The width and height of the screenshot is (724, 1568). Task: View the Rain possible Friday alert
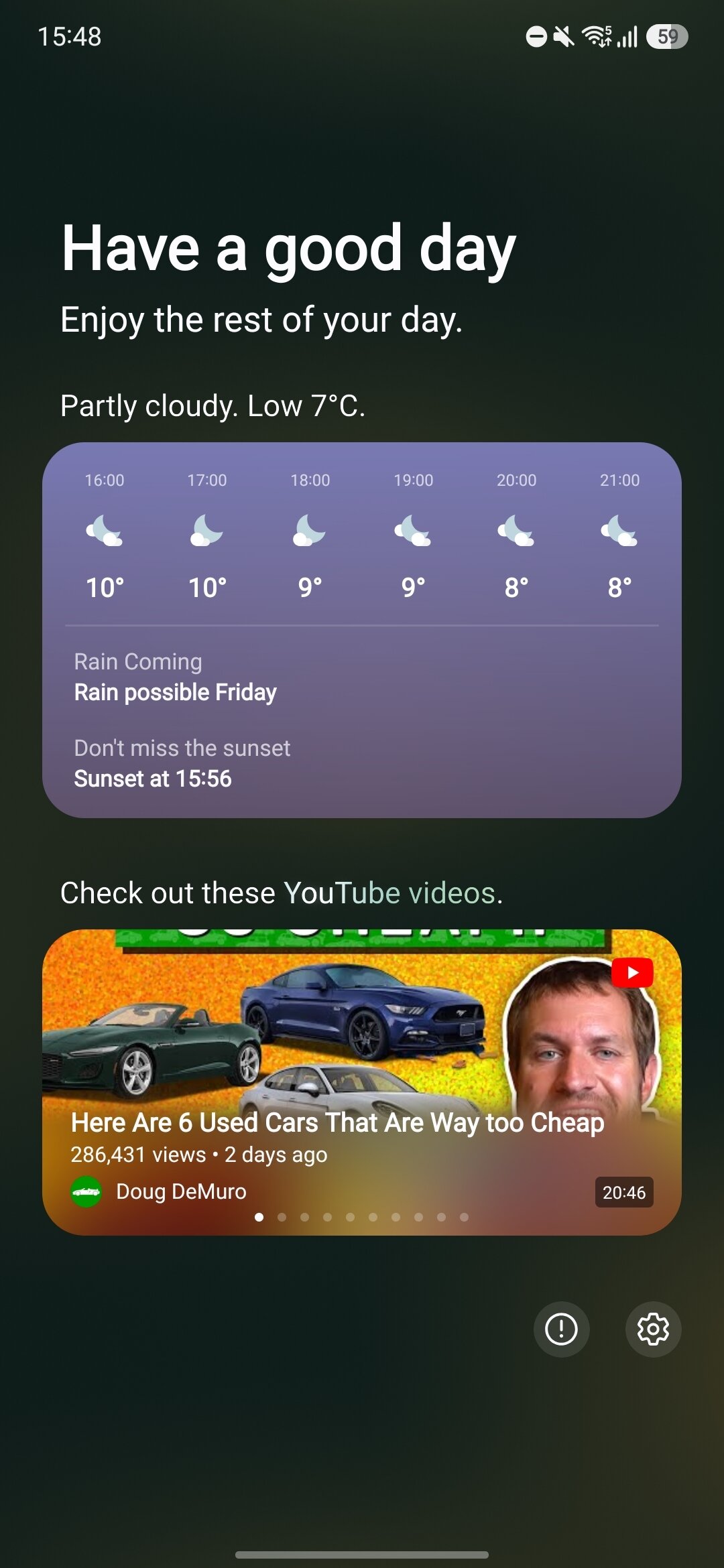[x=175, y=692]
